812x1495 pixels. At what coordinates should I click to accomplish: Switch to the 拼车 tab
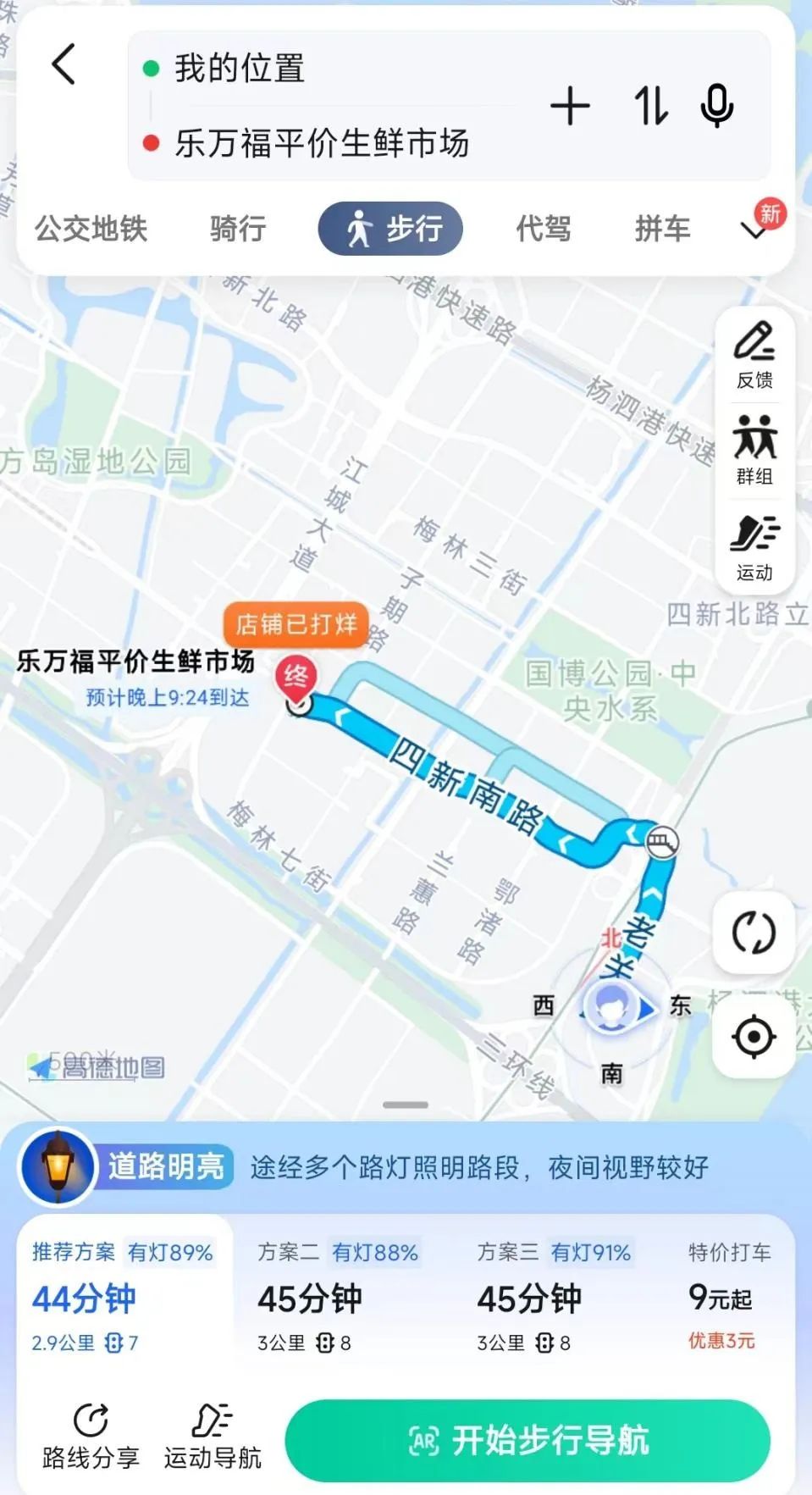click(663, 229)
